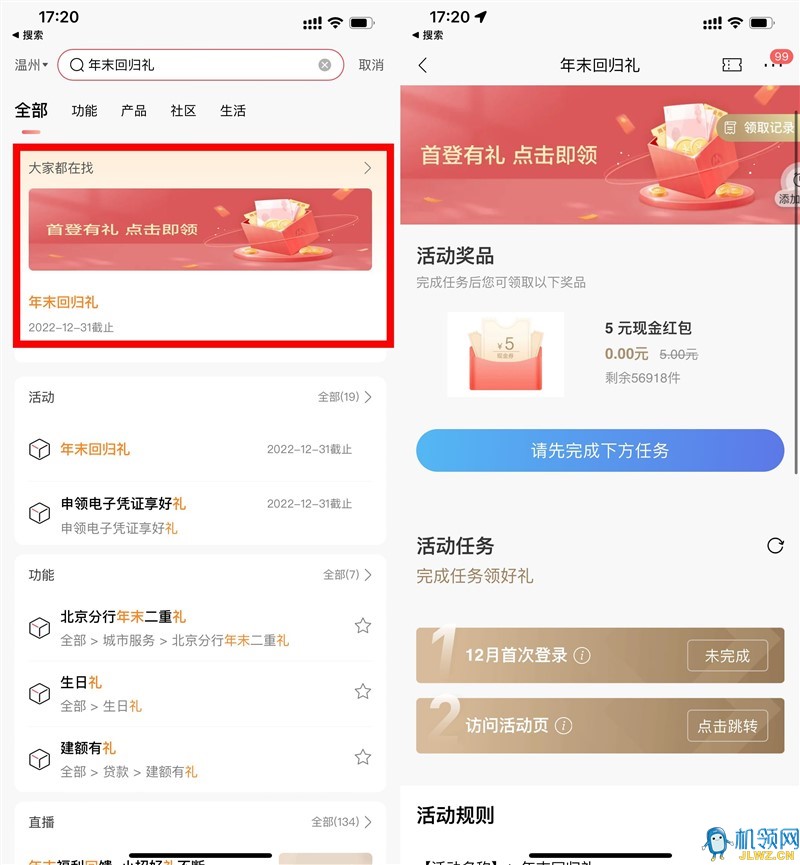800x865 pixels.
Task: Clear the search text
Action: pyautogui.click(x=325, y=65)
